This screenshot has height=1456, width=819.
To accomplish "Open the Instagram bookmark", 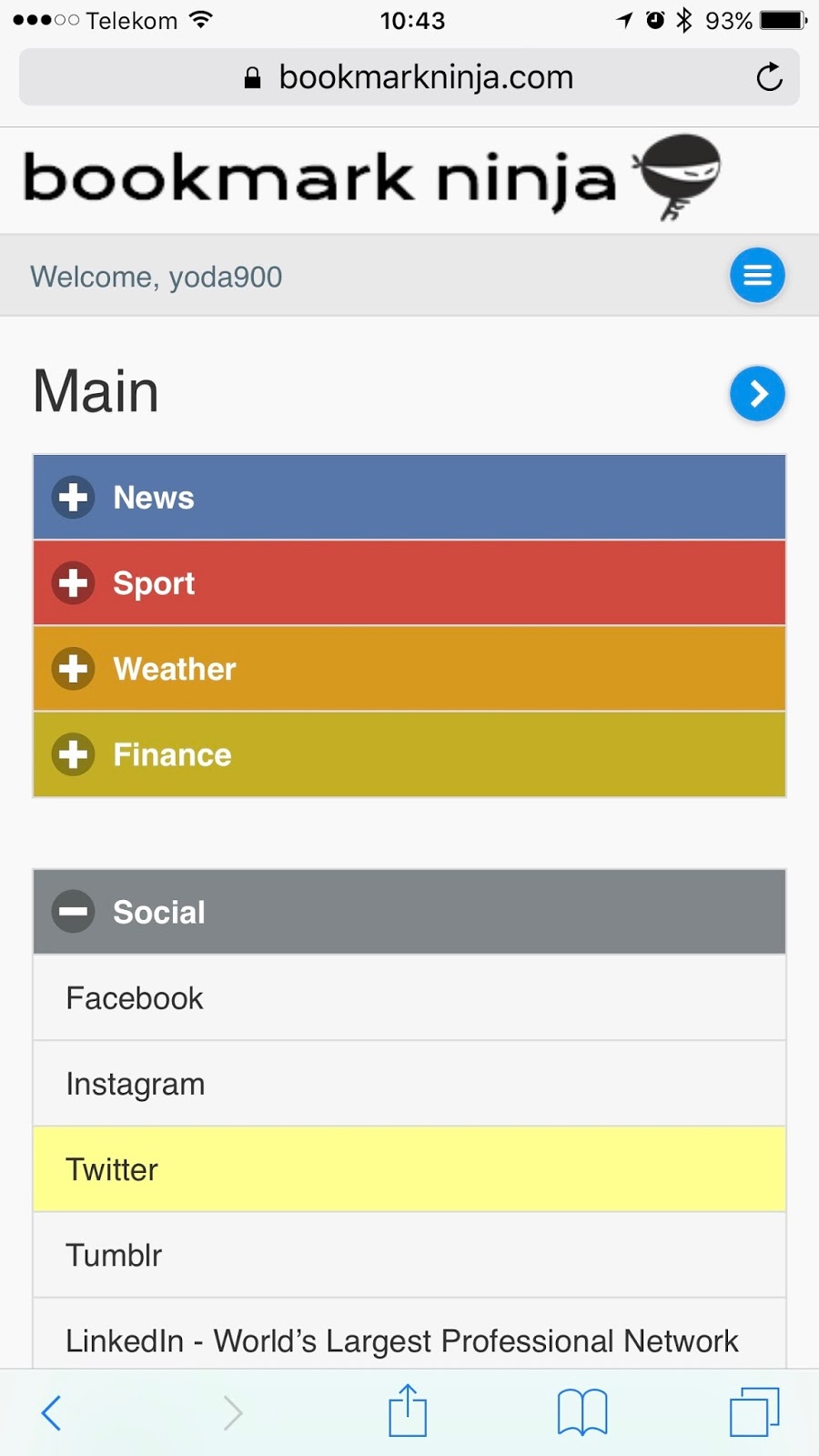I will (x=135, y=1083).
